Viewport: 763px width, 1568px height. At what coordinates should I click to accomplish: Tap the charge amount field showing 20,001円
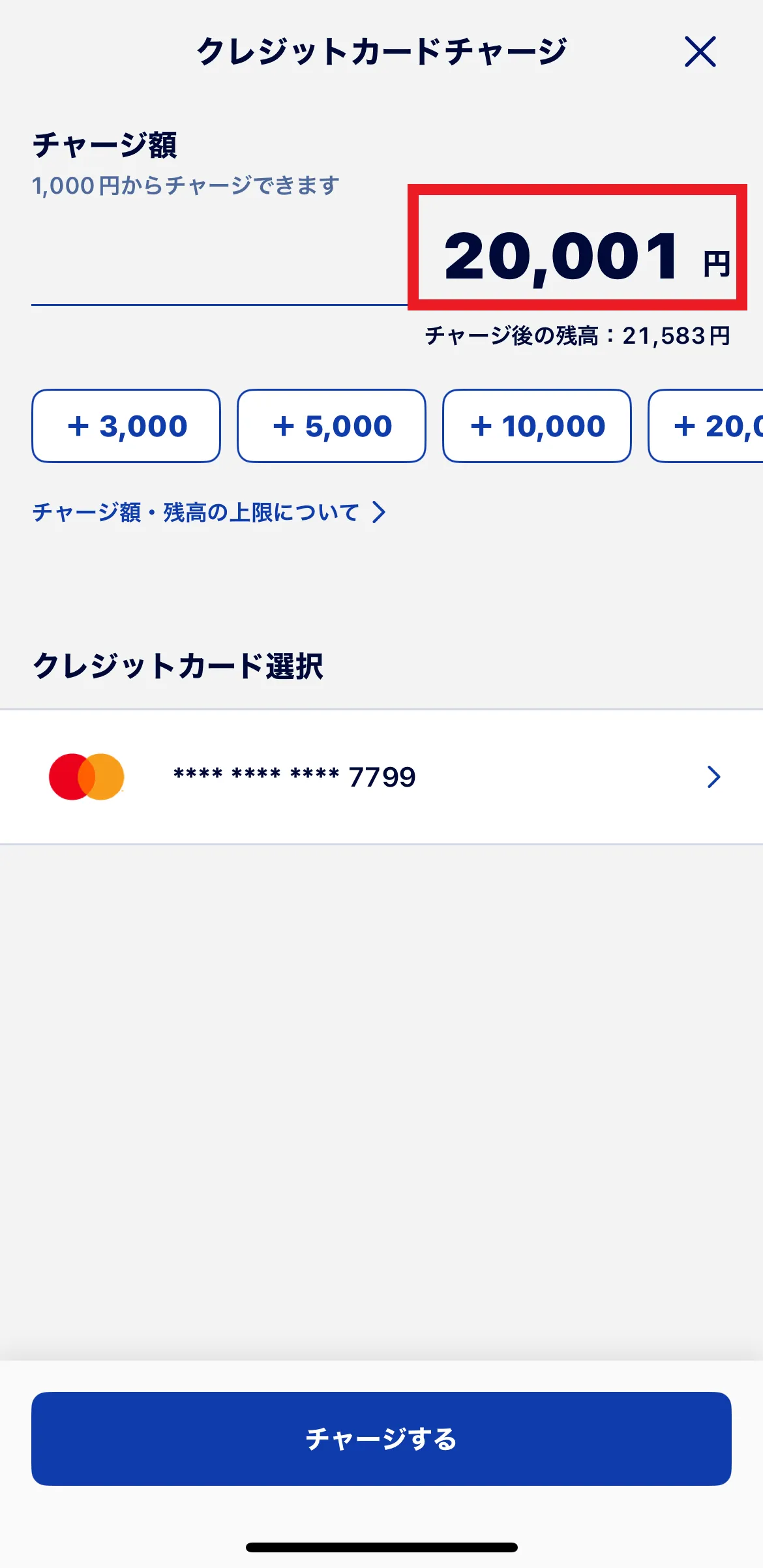coord(562,257)
